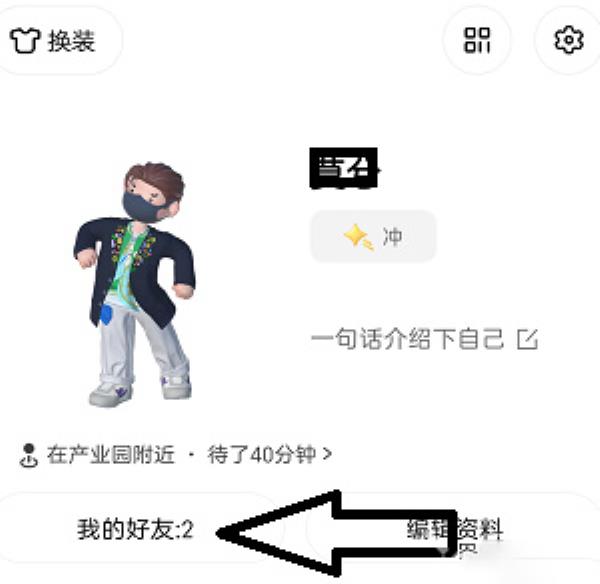Open the settings gear
600x584 pixels.
tap(568, 40)
